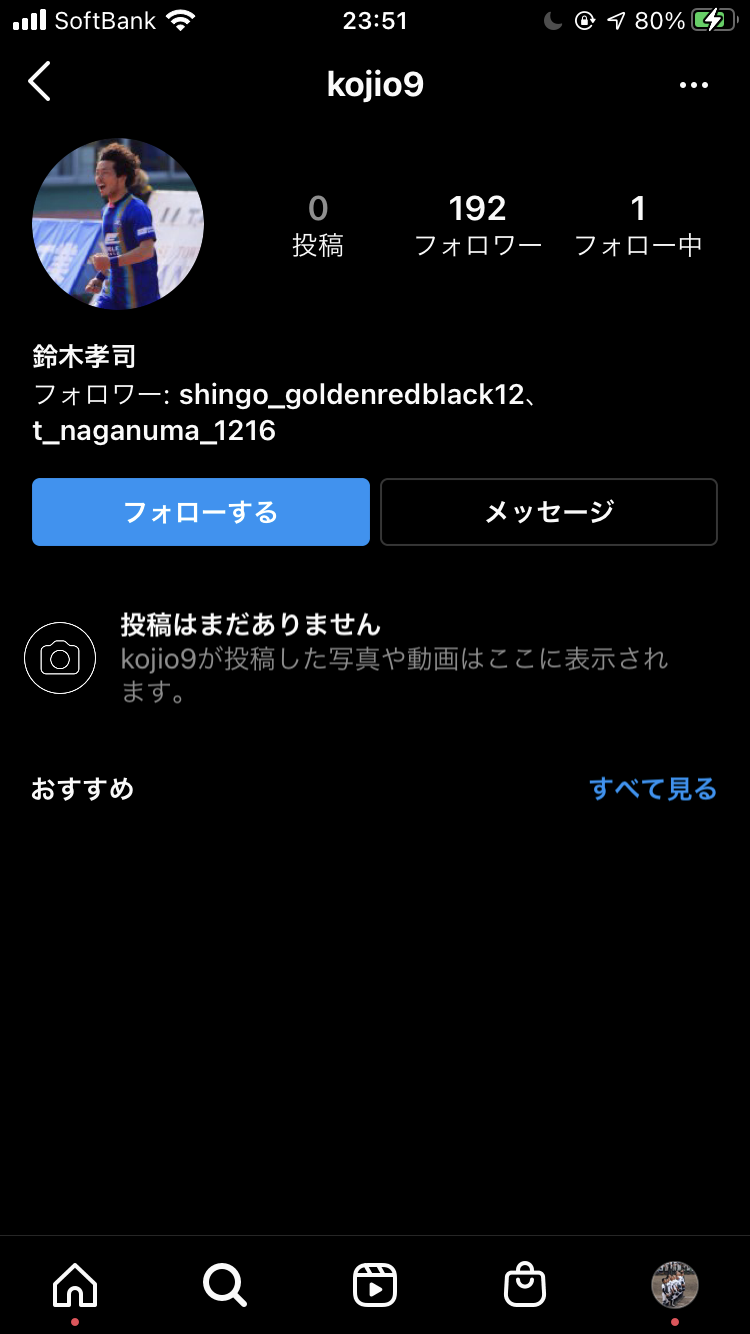Send a message via メッセージ button
The width and height of the screenshot is (750, 1334).
pos(549,512)
